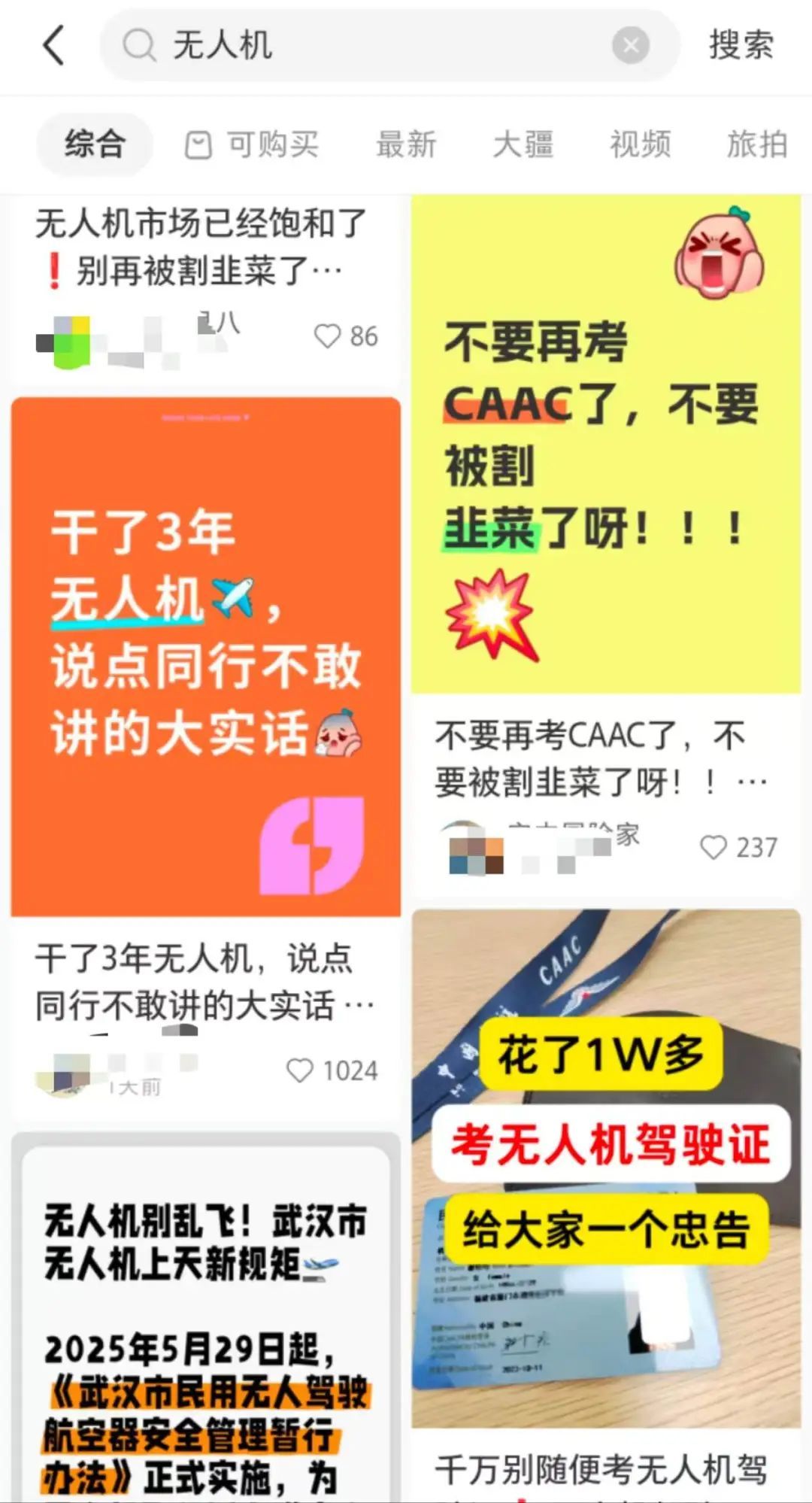Image resolution: width=812 pixels, height=1503 pixels.
Task: Switch to the 最新 filter tab
Action: [404, 145]
